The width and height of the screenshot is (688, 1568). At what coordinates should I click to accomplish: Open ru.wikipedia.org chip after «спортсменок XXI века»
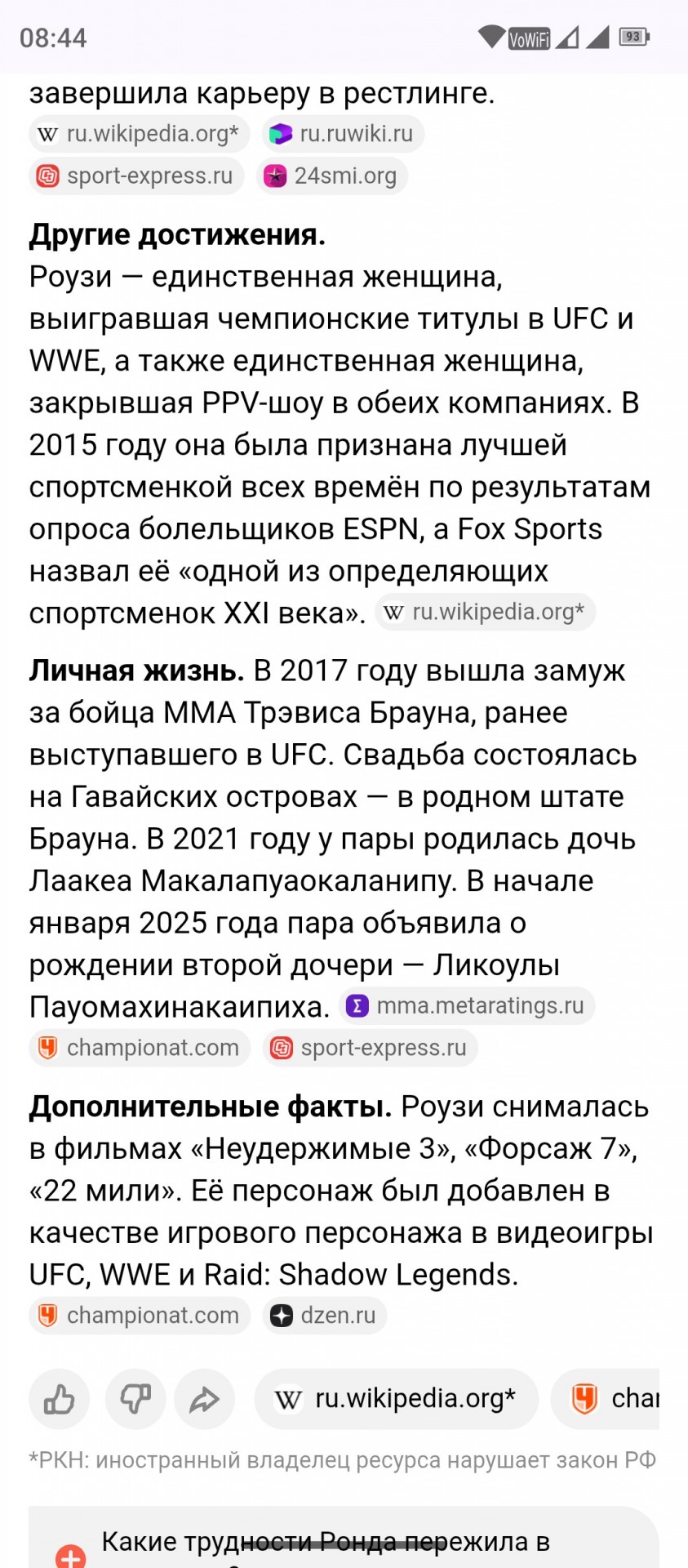[485, 612]
